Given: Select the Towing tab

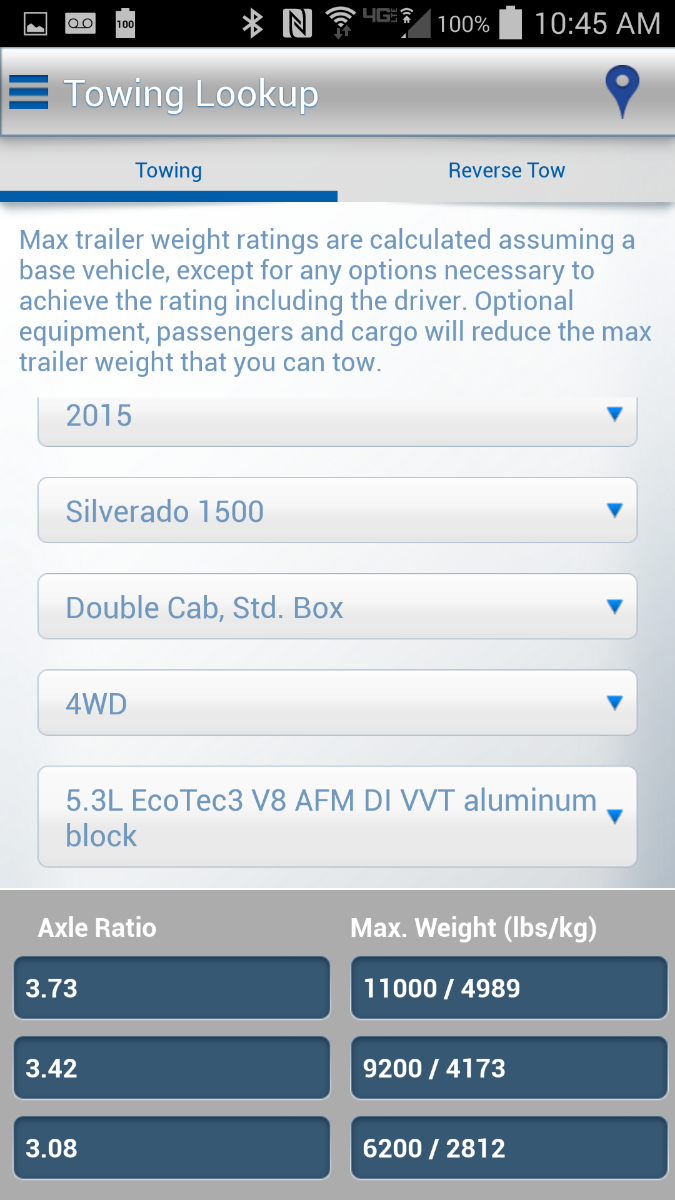Looking at the screenshot, I should (168, 171).
